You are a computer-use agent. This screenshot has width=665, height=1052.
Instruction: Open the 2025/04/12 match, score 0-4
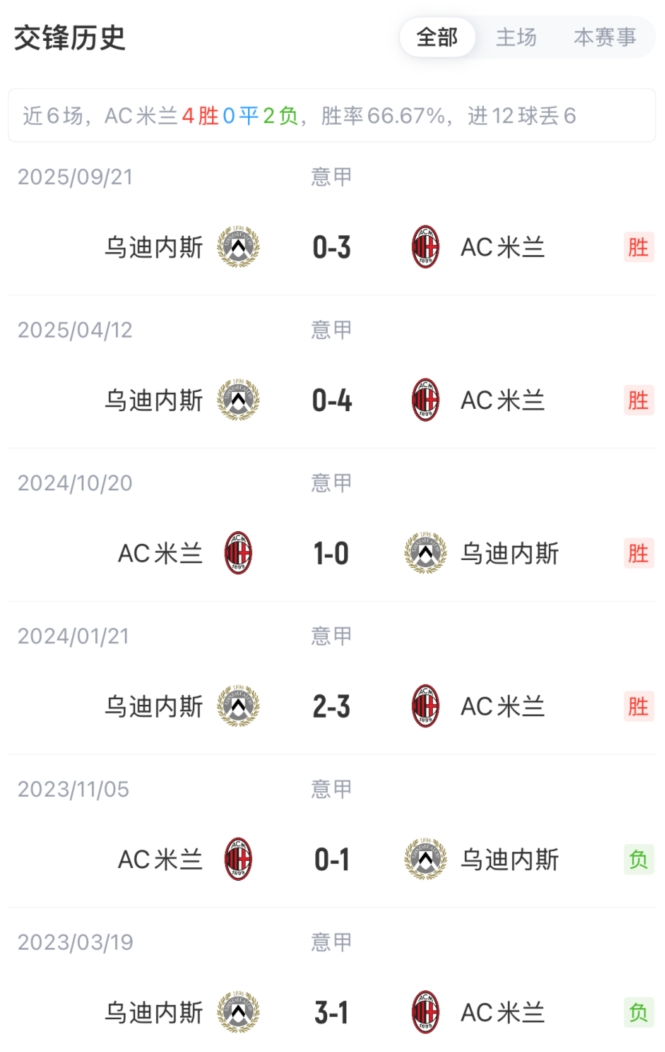[331, 400]
